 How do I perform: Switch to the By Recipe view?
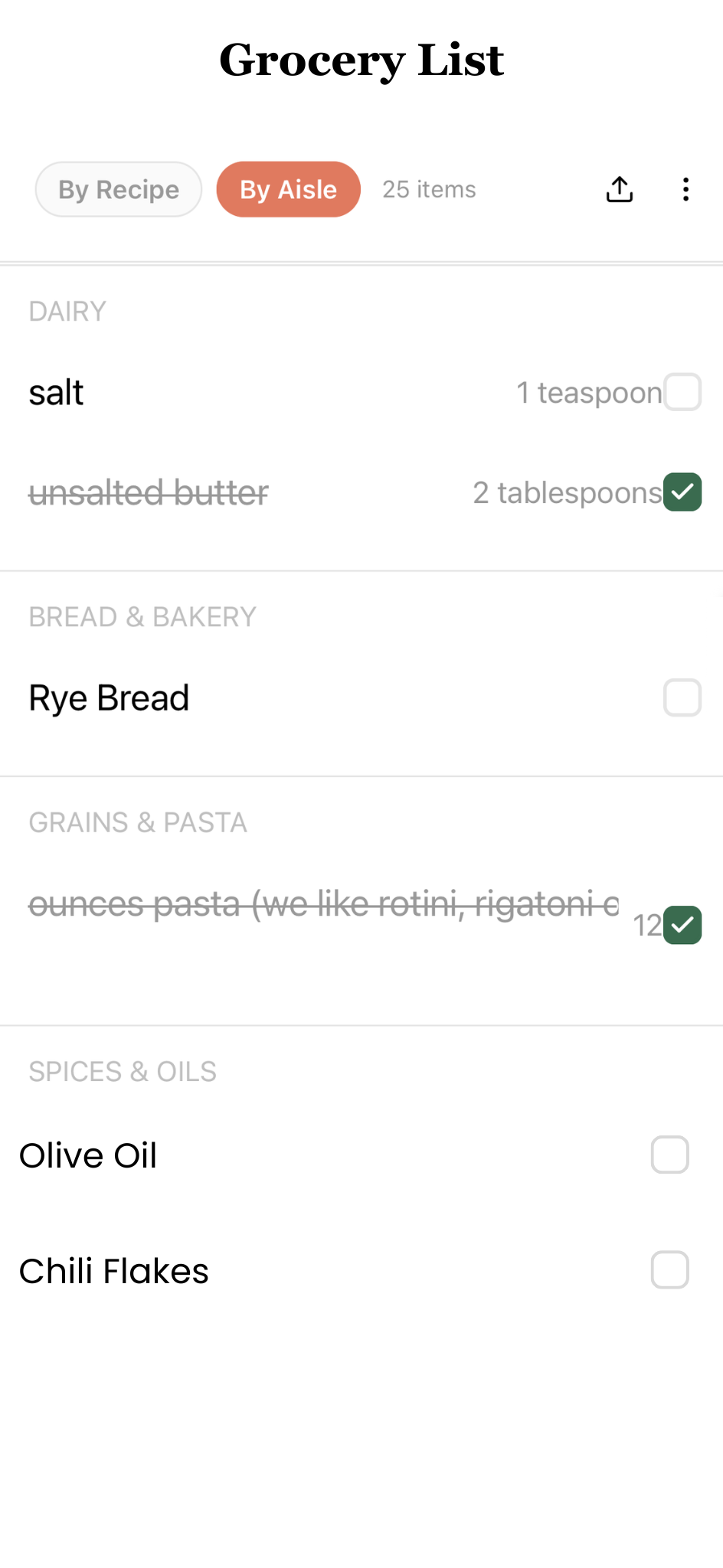[118, 189]
